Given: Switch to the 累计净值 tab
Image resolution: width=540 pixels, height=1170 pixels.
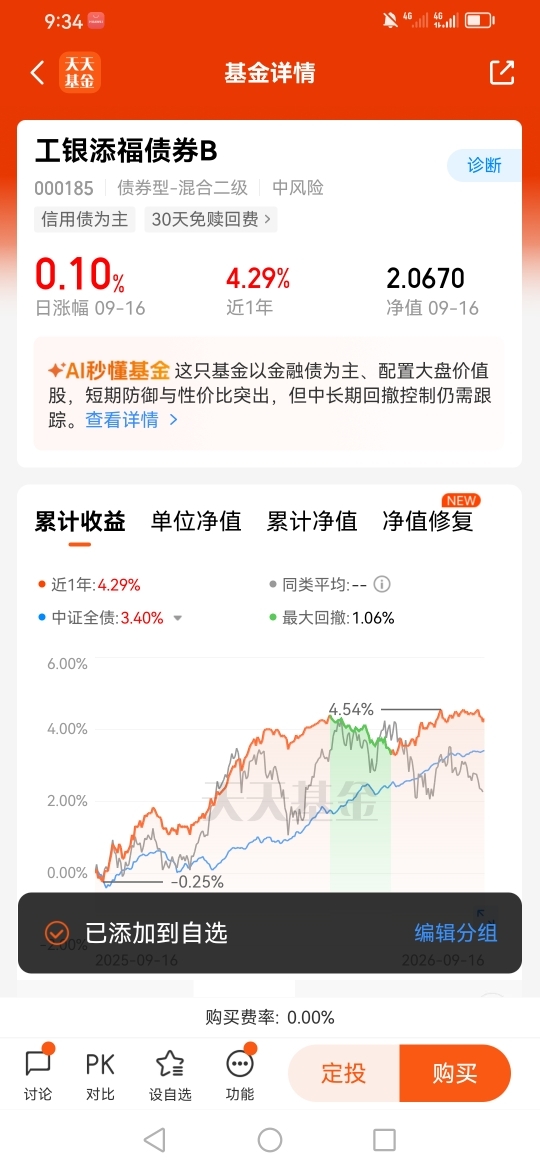Looking at the screenshot, I should [312, 521].
